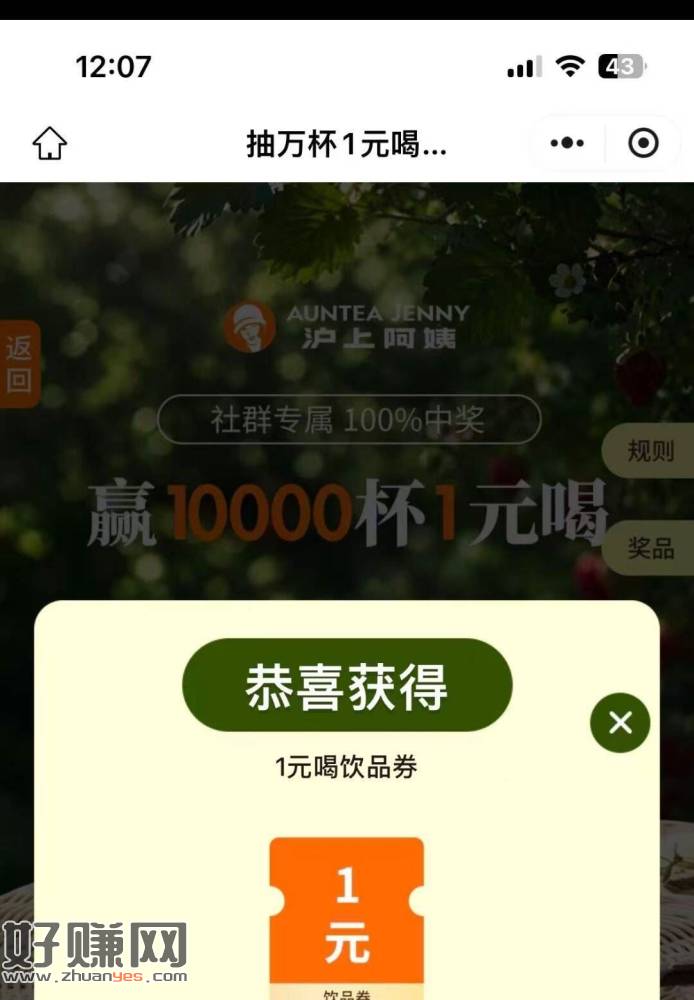Open the 规则 rules tab

coord(649,450)
